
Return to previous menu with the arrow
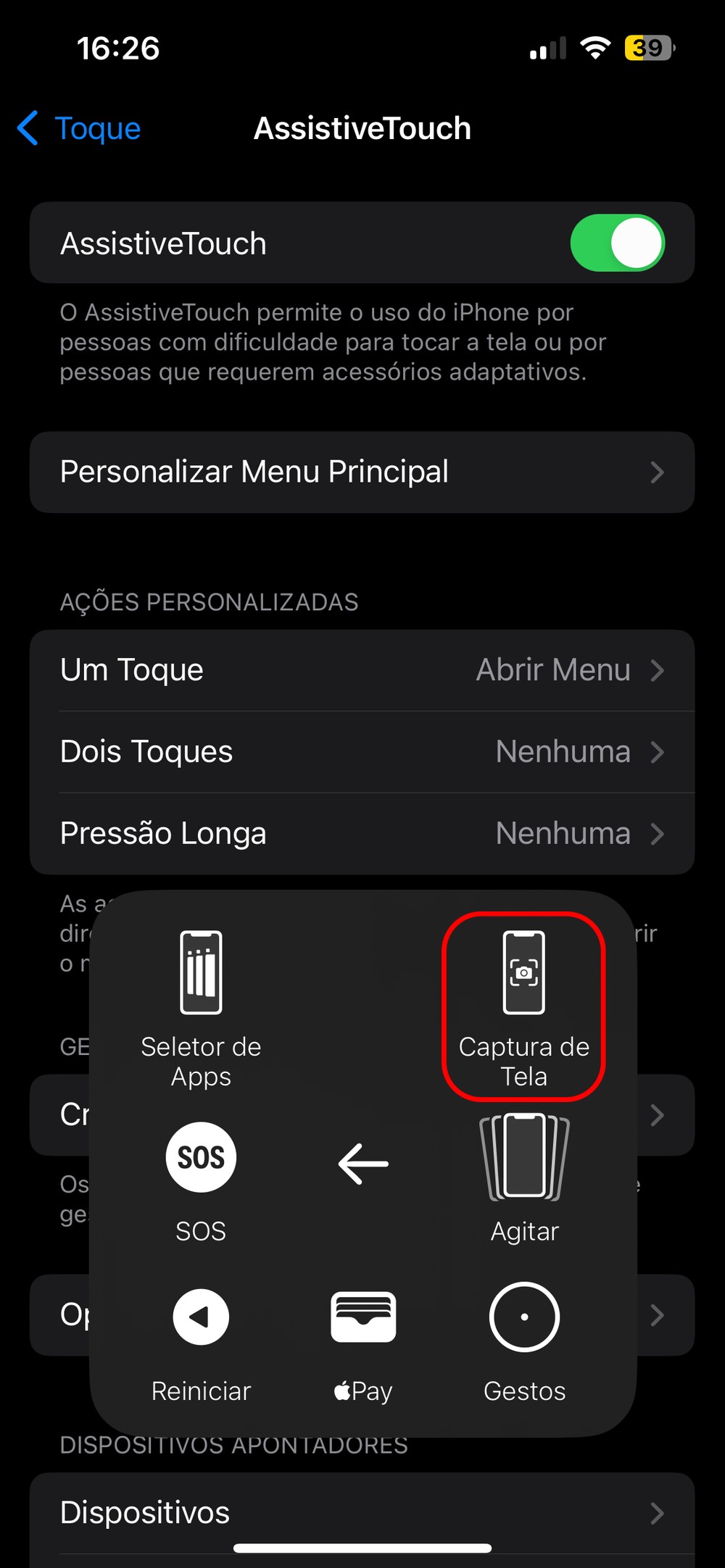click(363, 1164)
